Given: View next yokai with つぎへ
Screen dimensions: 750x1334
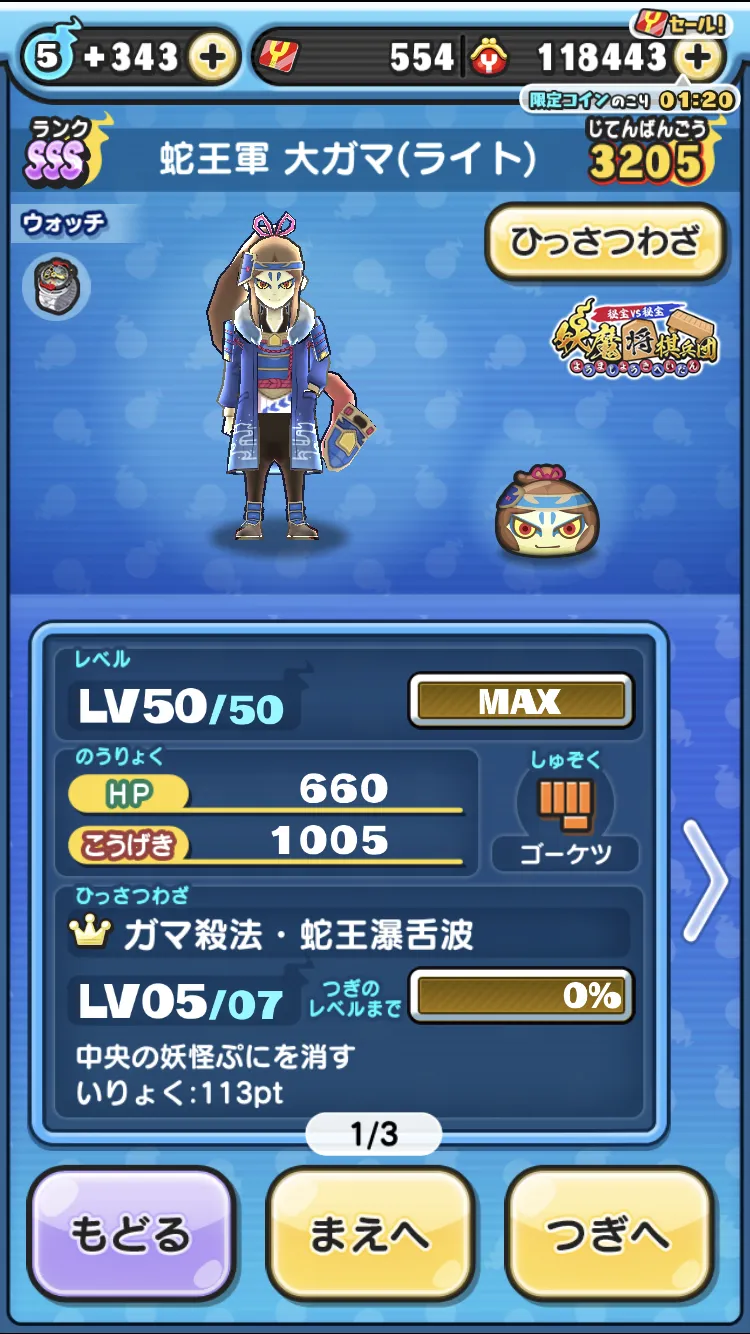Looking at the screenshot, I should (x=610, y=1233).
